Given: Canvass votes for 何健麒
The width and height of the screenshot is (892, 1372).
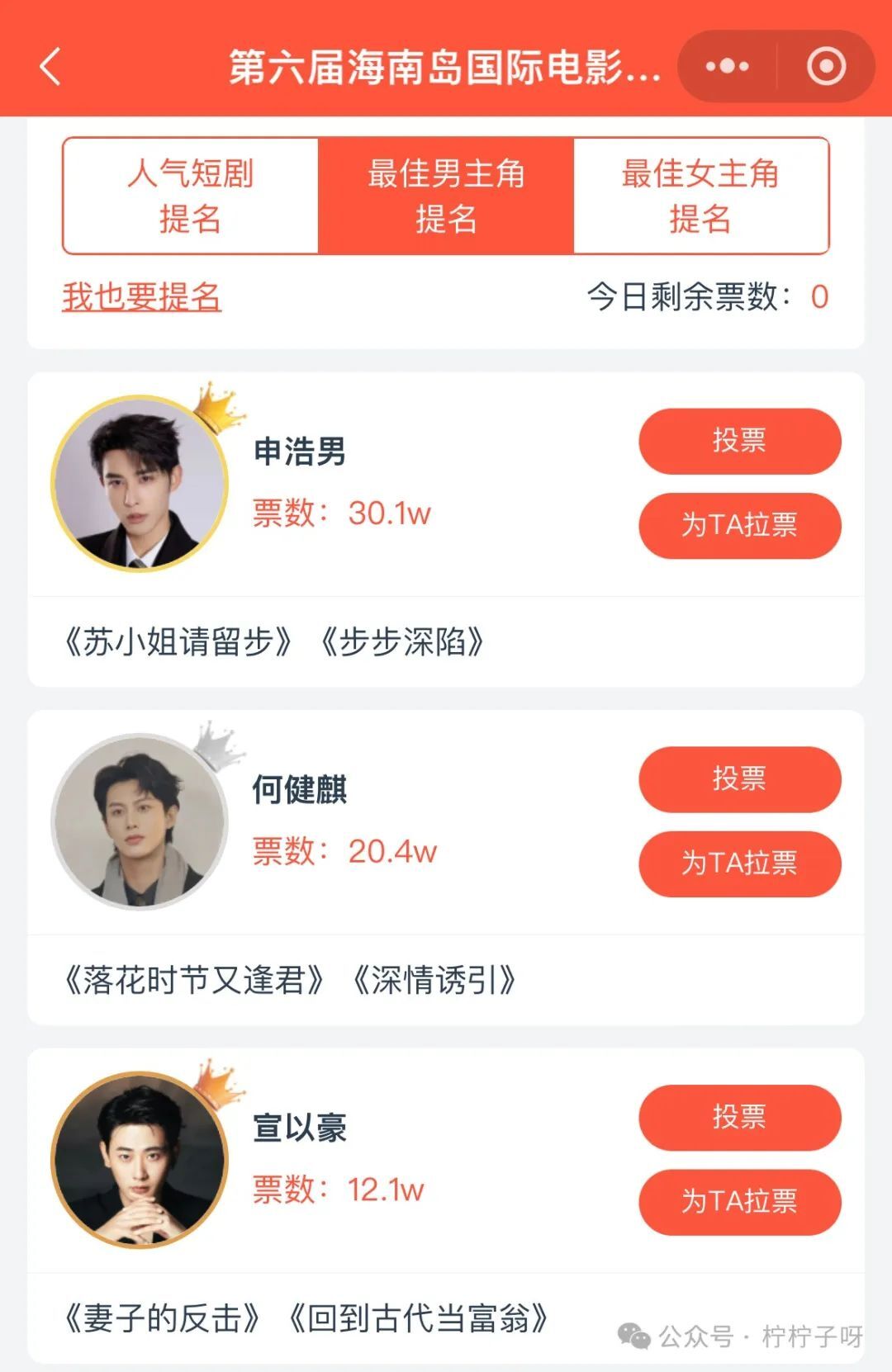Looking at the screenshot, I should point(739,863).
